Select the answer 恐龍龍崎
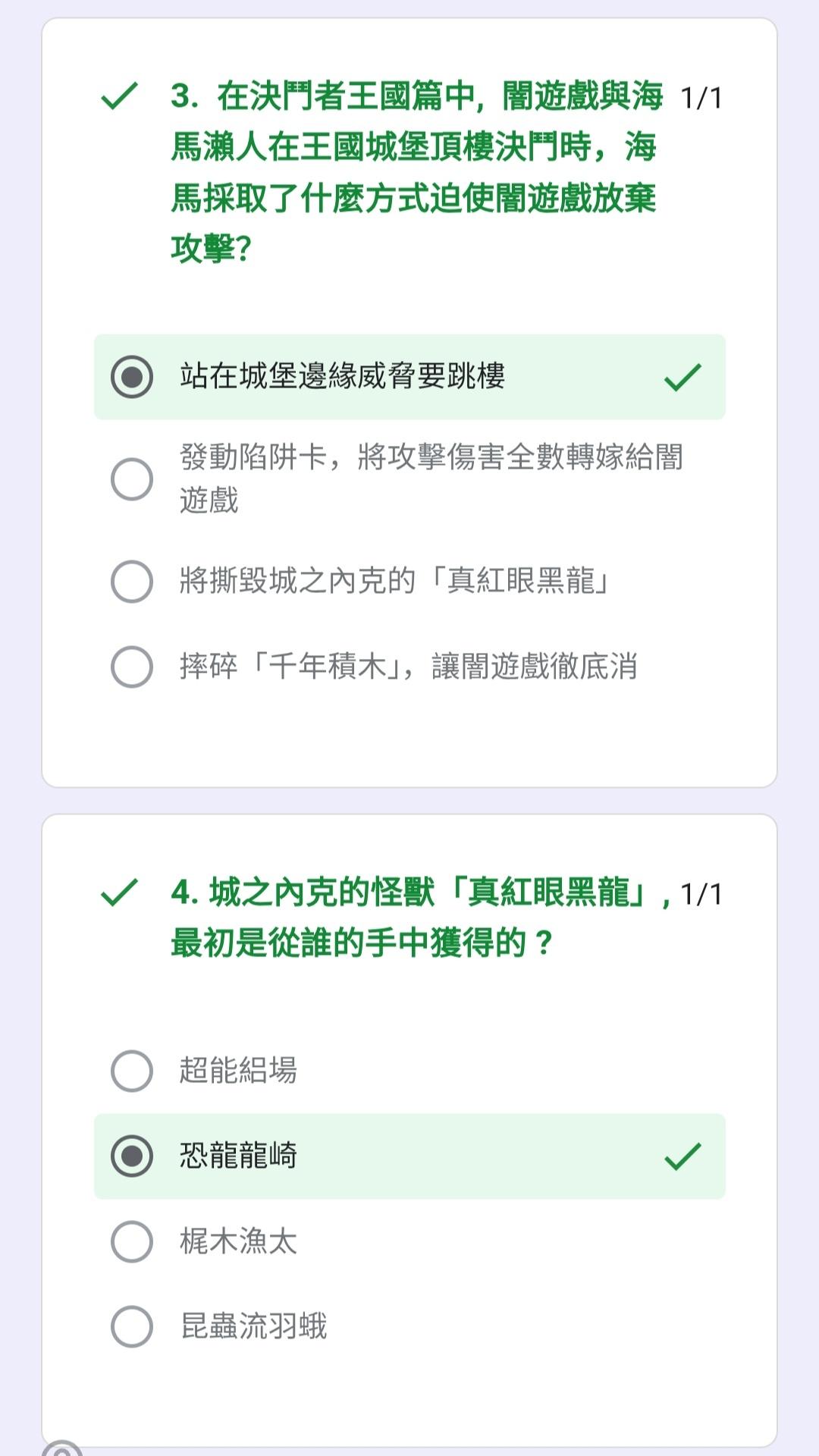 coord(409,1156)
